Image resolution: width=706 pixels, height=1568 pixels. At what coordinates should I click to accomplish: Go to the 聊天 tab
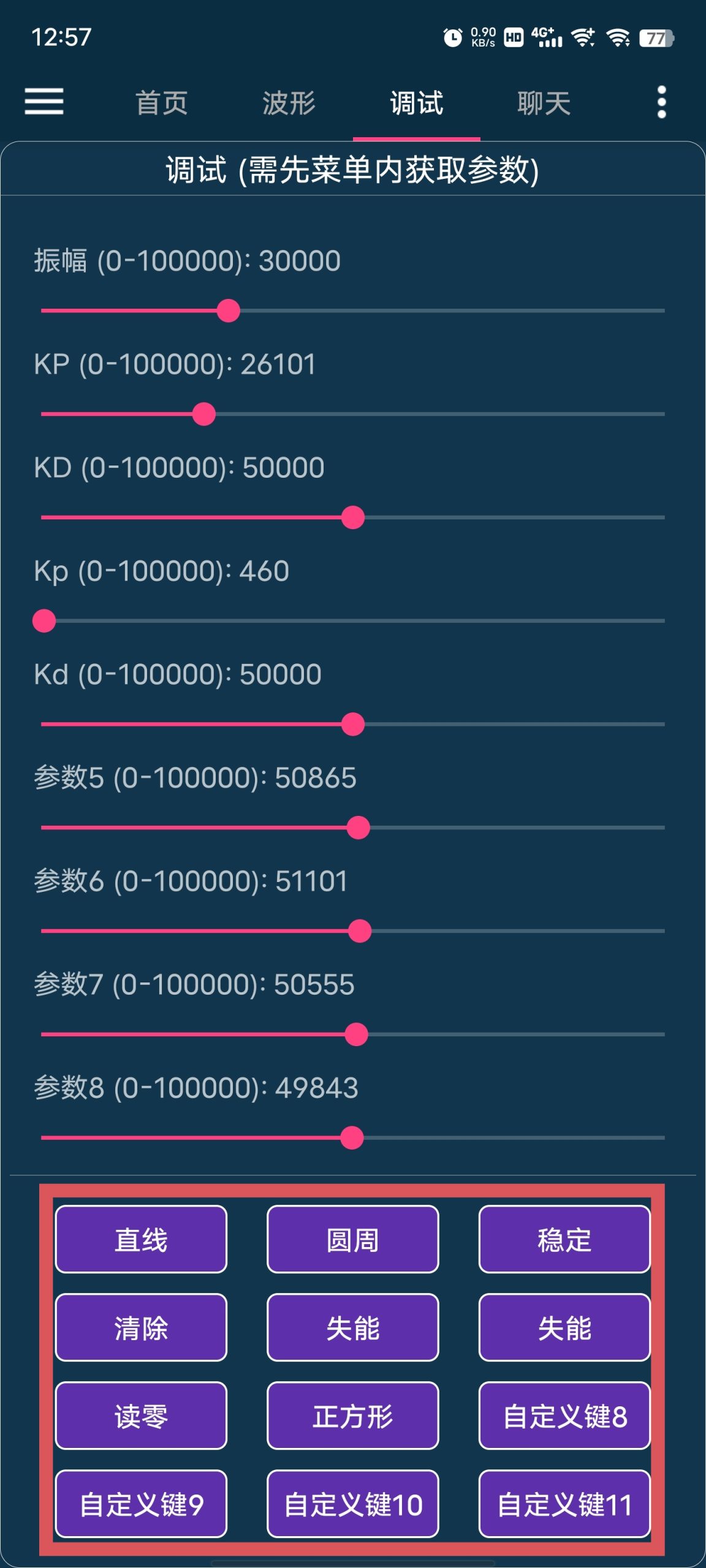coord(544,103)
